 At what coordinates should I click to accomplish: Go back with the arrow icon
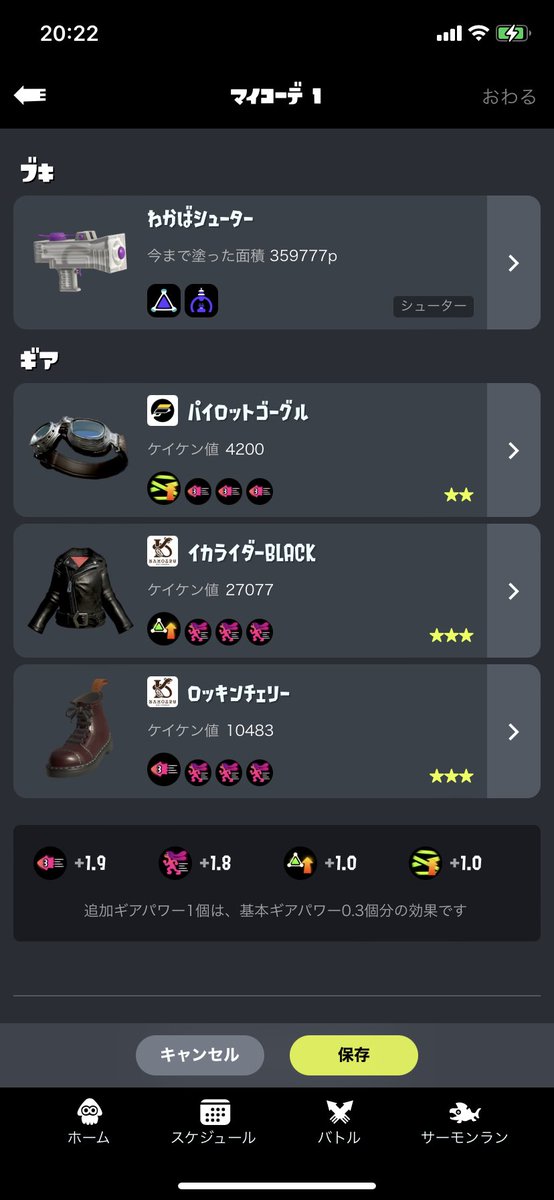click(x=30, y=96)
